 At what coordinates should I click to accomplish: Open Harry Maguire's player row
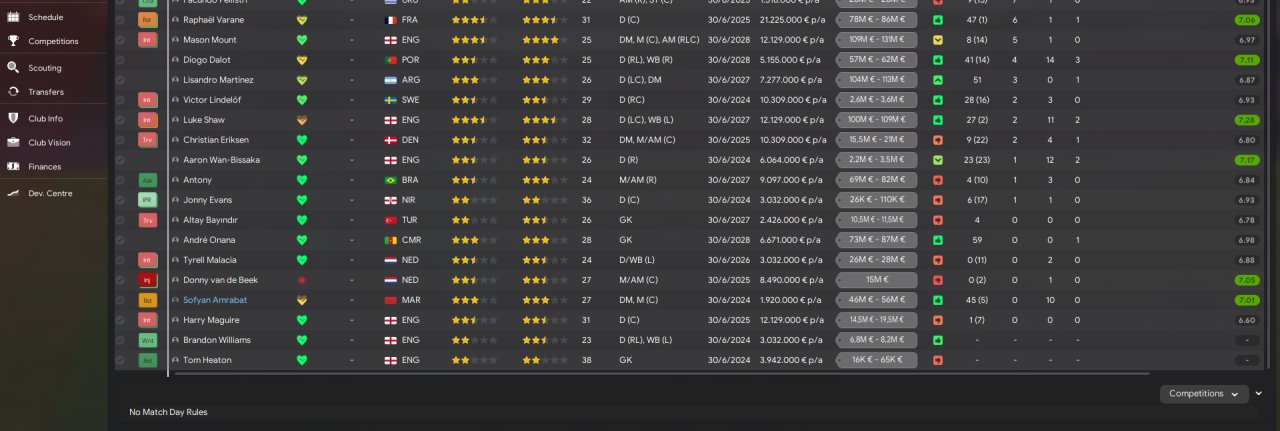[x=212, y=320]
